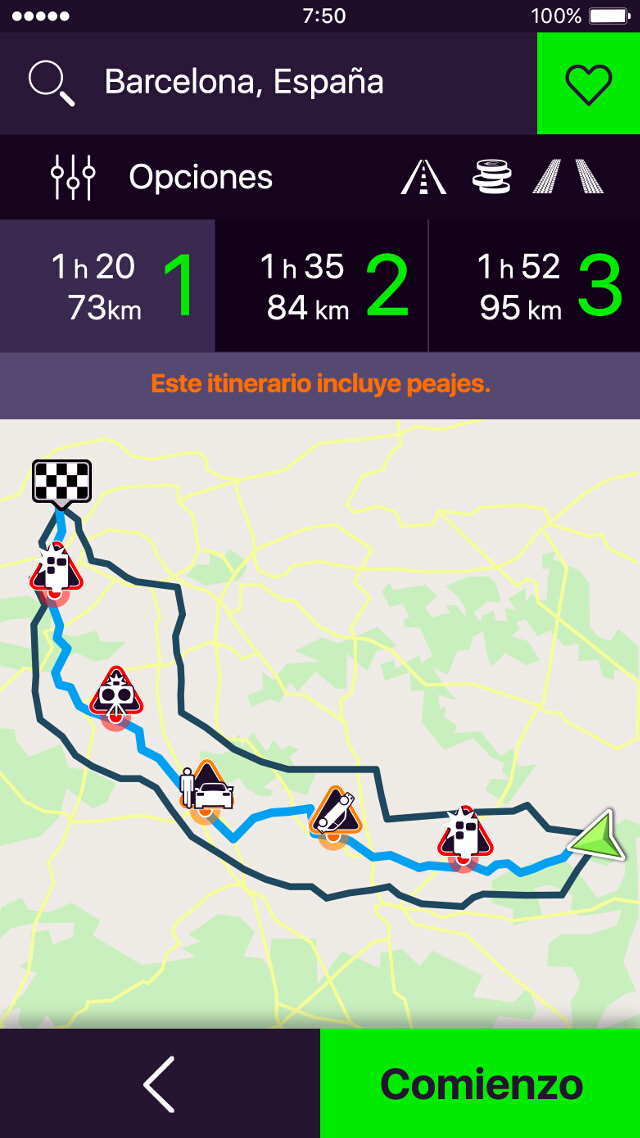Image resolution: width=640 pixels, height=1138 pixels.
Task: Start navigation with Comienzo
Action: [x=480, y=1084]
